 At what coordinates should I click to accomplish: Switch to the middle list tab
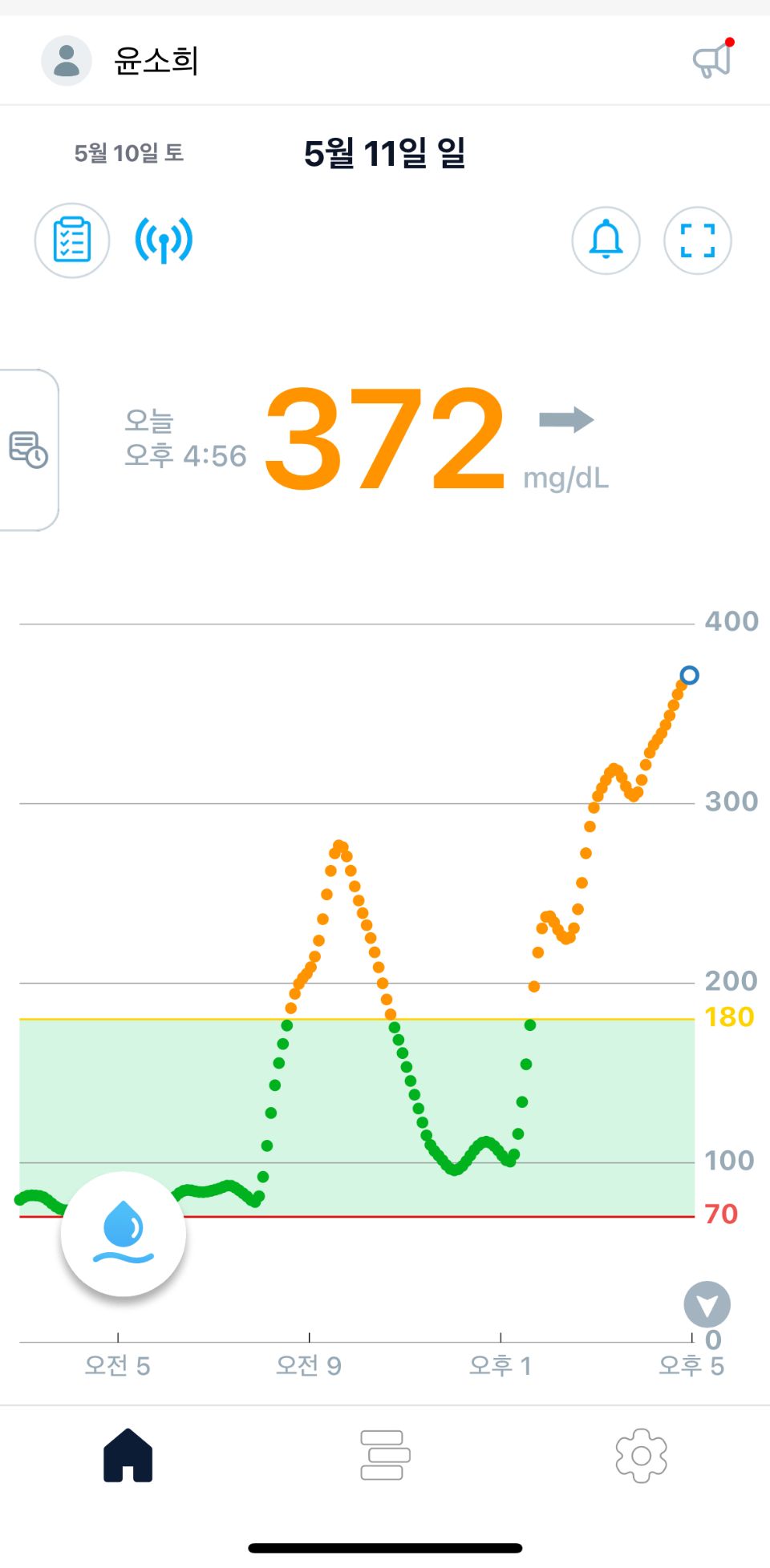coord(384,1455)
